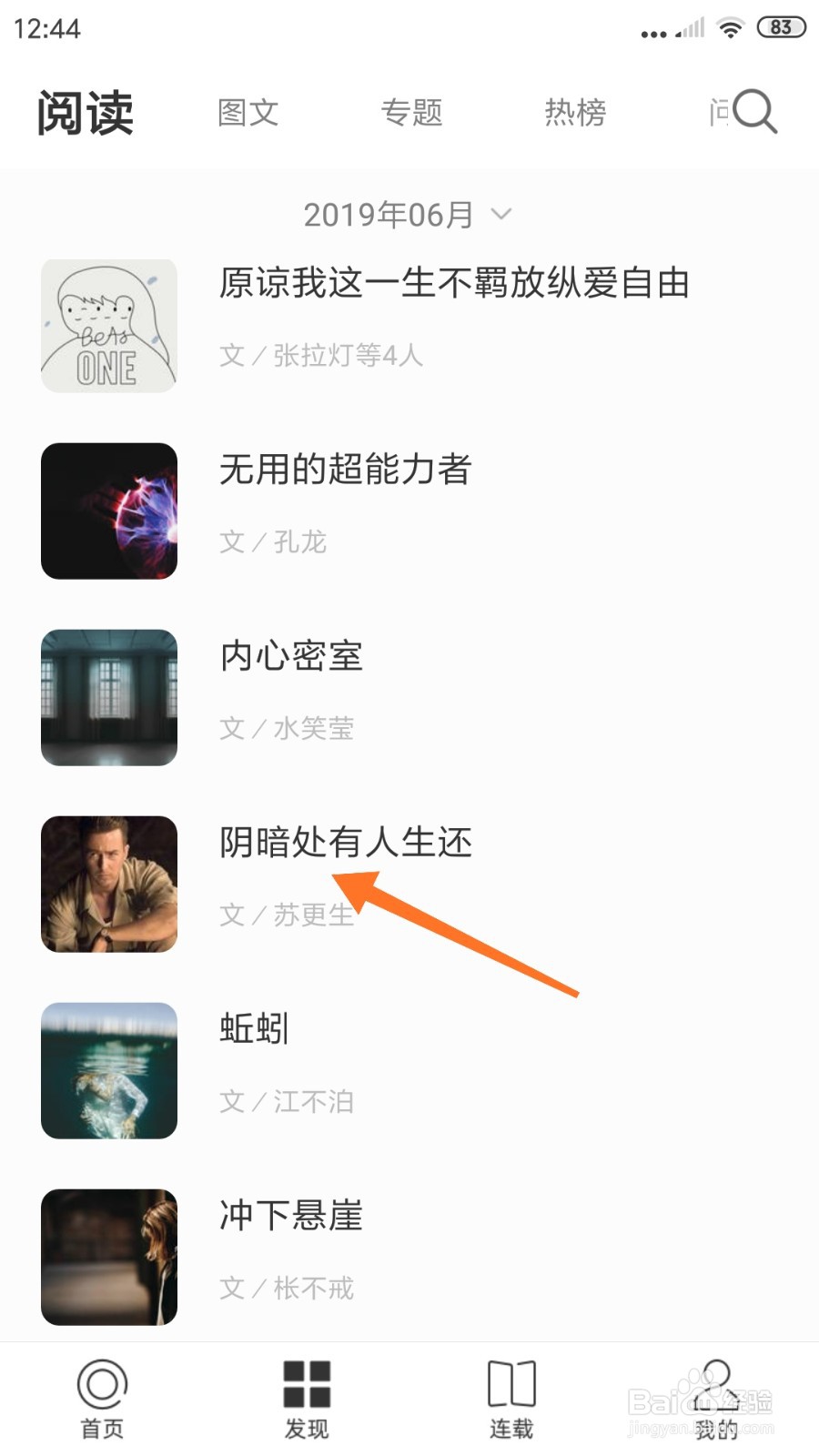Open the BeAs ONE illustrated cover thumbnail

click(x=108, y=324)
